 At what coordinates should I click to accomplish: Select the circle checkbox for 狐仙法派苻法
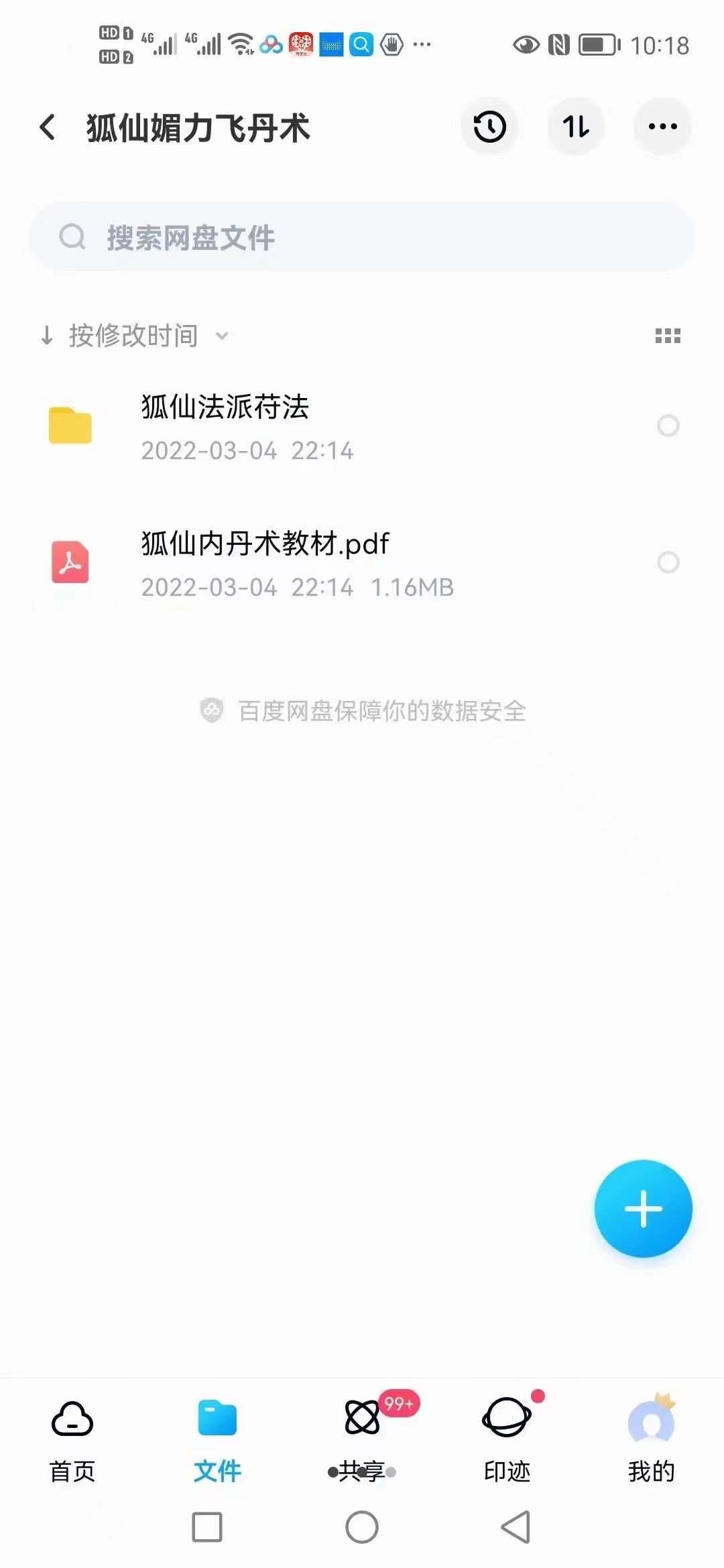click(x=668, y=426)
